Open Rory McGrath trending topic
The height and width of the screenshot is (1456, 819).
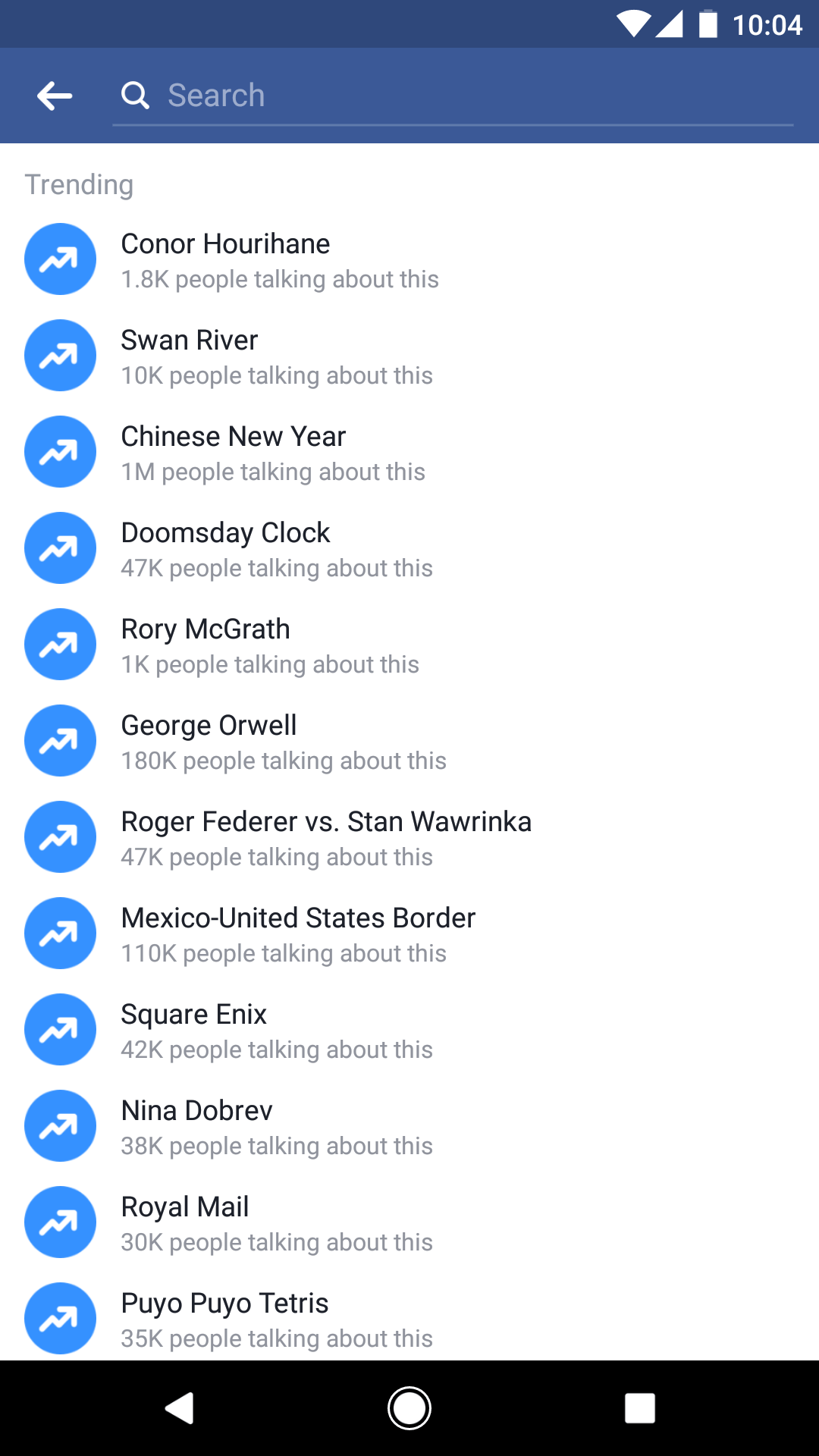[409, 645]
